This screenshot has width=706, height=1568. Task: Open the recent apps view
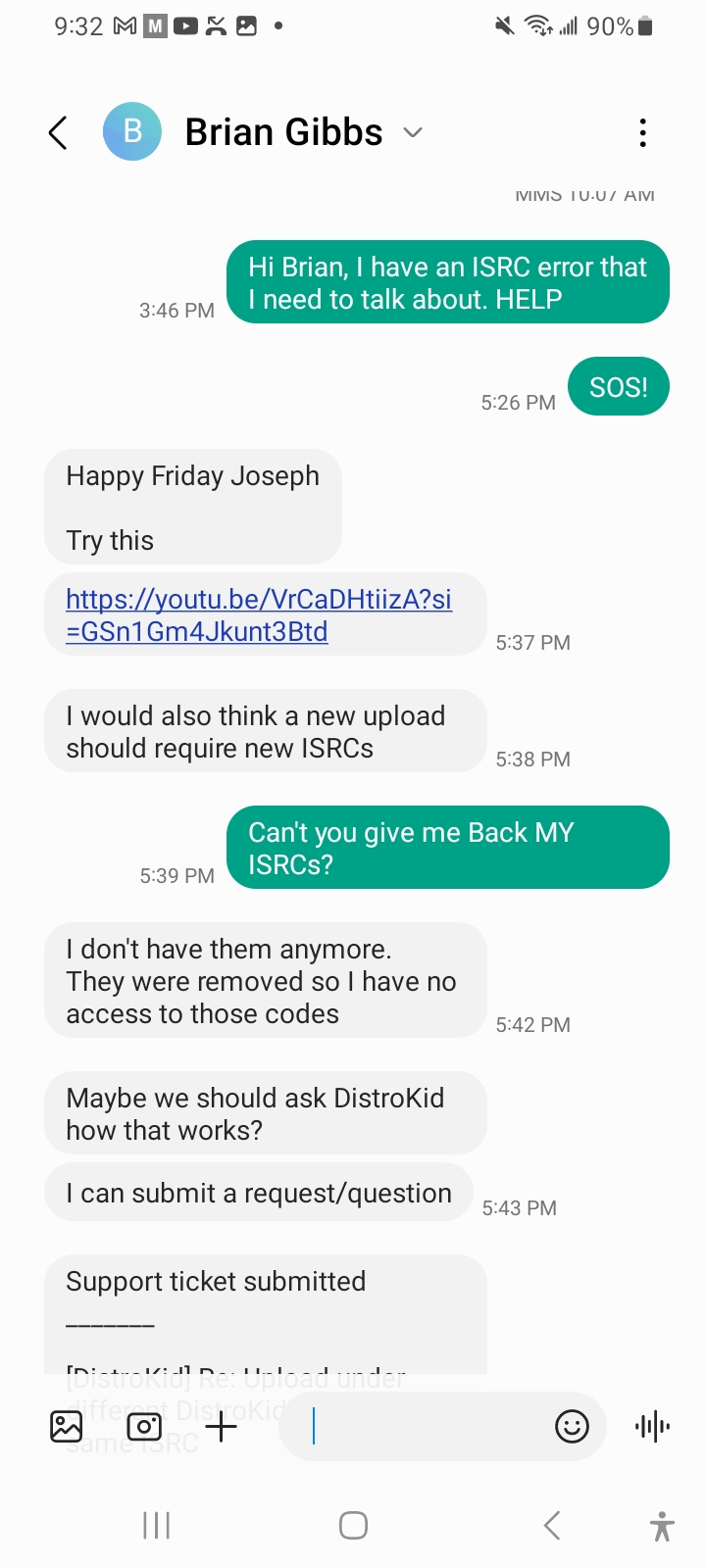pos(157,1525)
